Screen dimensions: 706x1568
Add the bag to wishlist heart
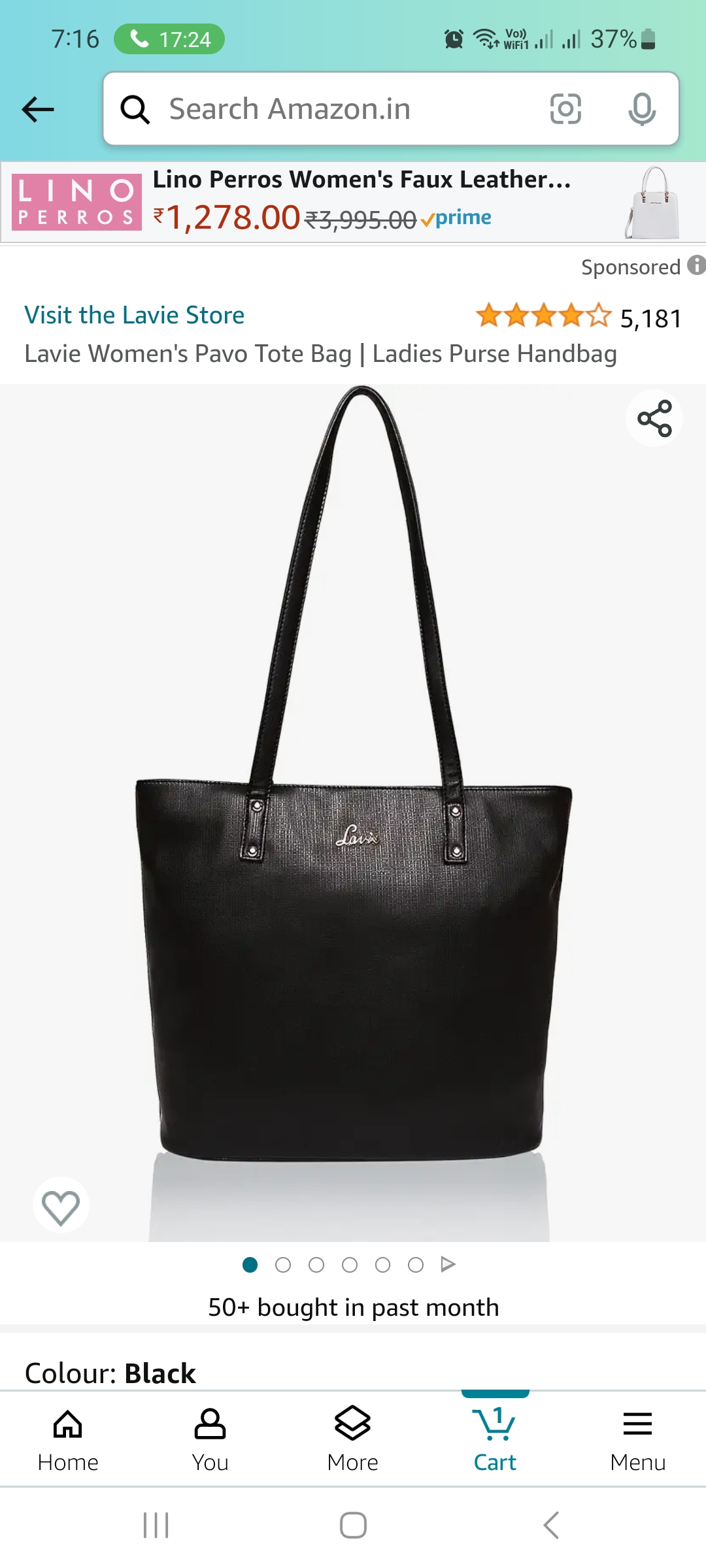point(61,1206)
